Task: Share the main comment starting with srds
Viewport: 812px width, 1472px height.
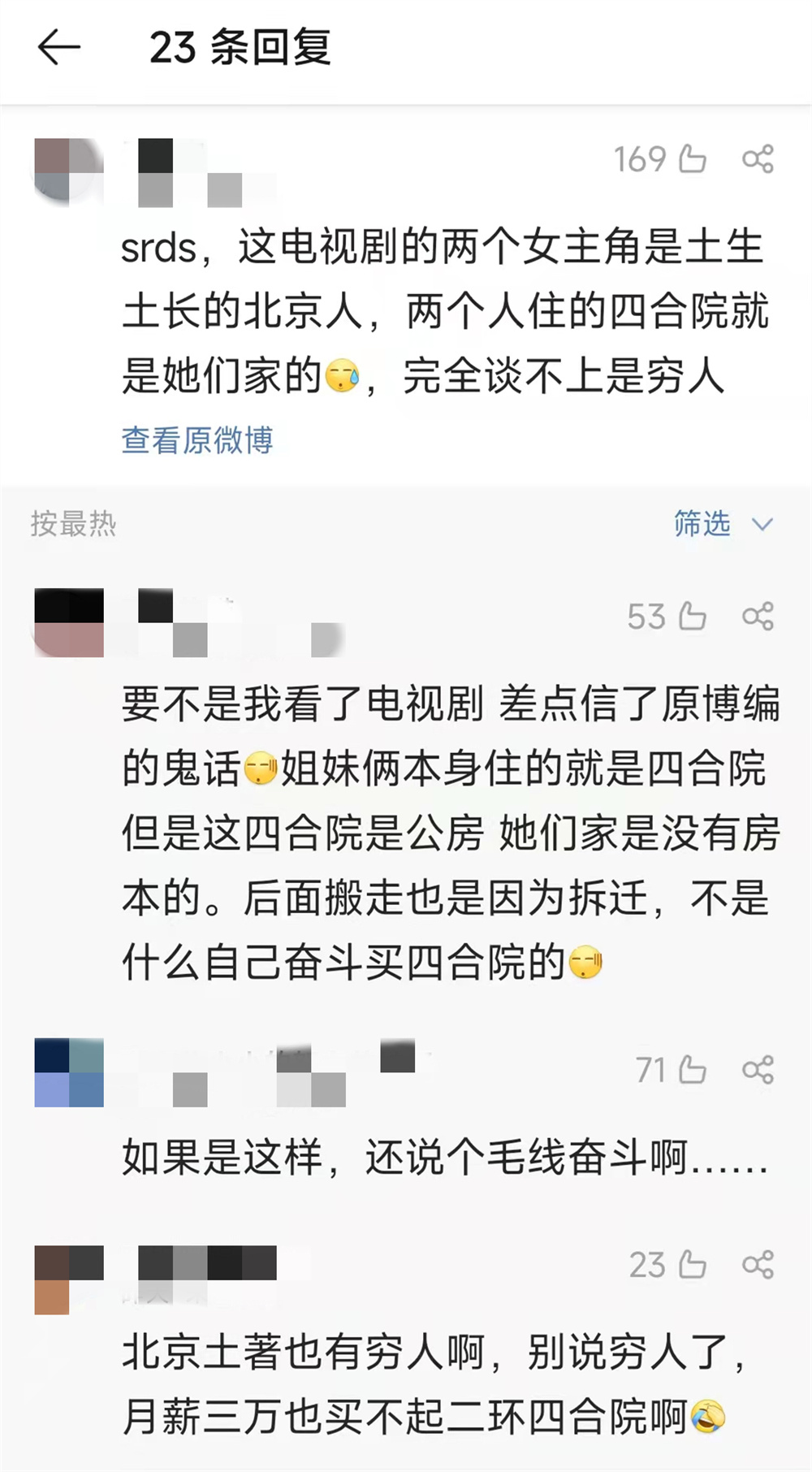Action: click(x=758, y=159)
